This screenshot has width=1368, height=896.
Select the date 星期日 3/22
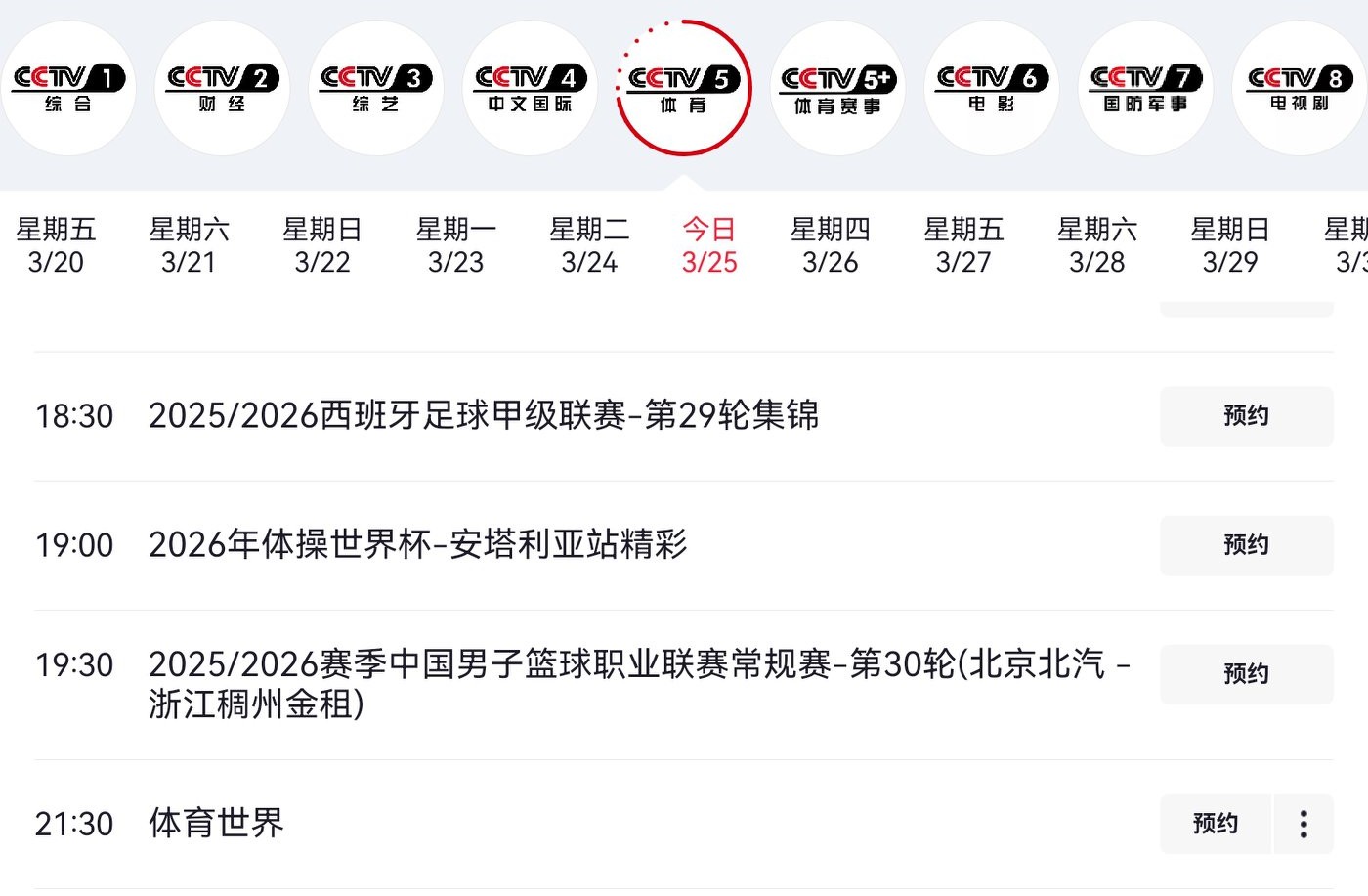point(322,245)
